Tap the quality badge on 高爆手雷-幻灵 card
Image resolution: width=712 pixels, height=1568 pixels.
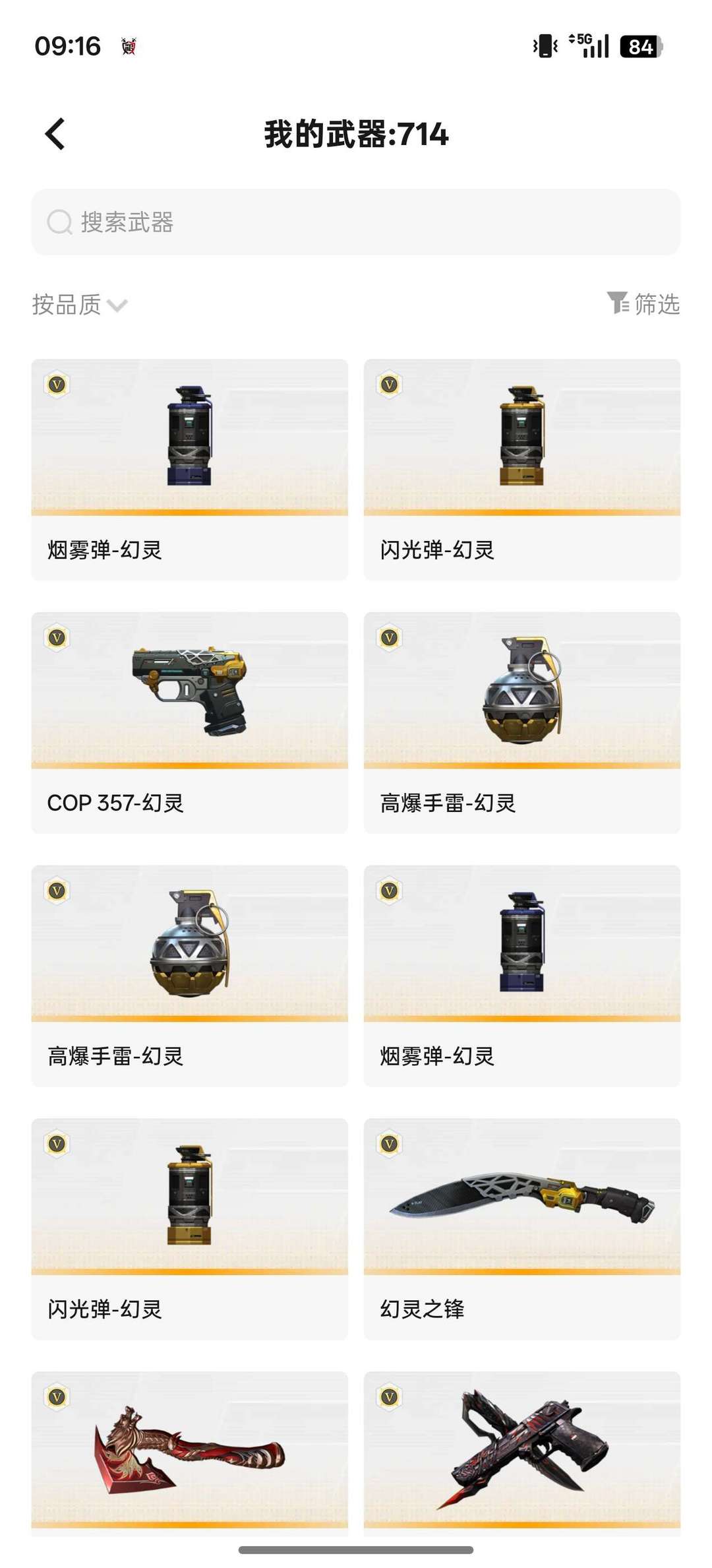[x=389, y=640]
